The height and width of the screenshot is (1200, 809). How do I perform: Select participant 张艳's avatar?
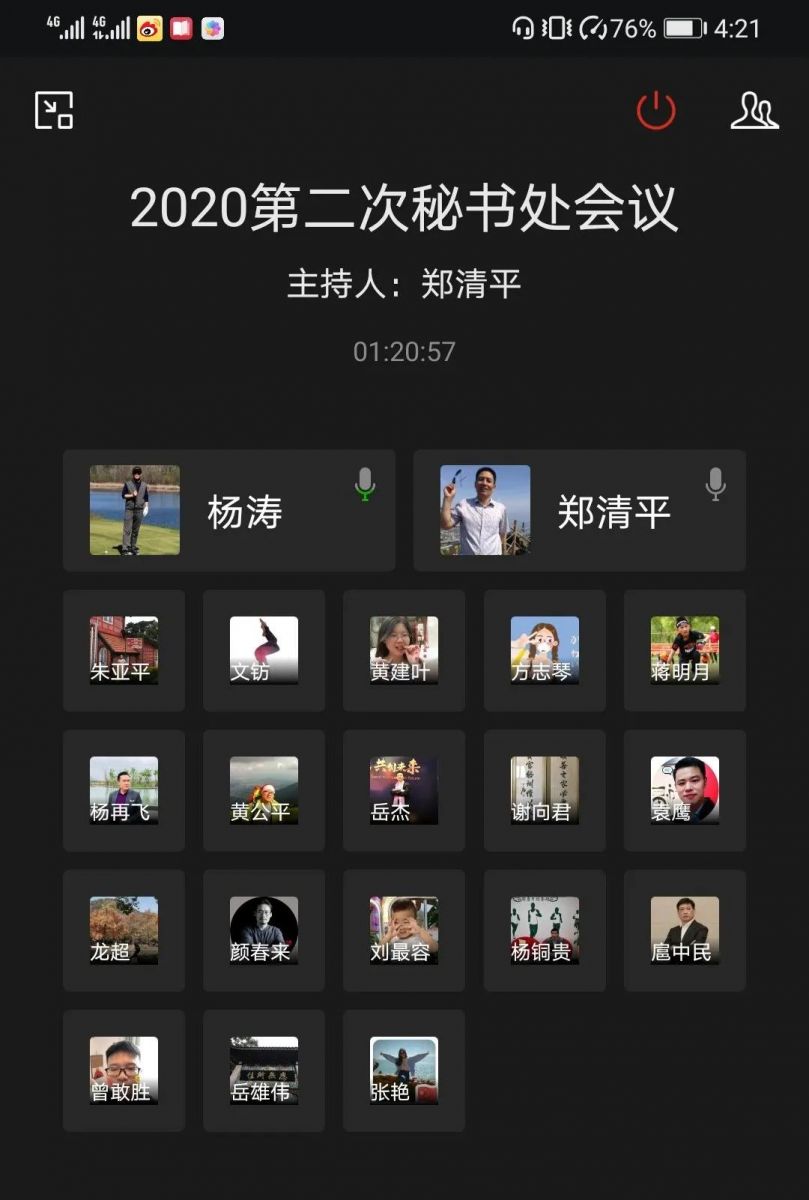404,1070
